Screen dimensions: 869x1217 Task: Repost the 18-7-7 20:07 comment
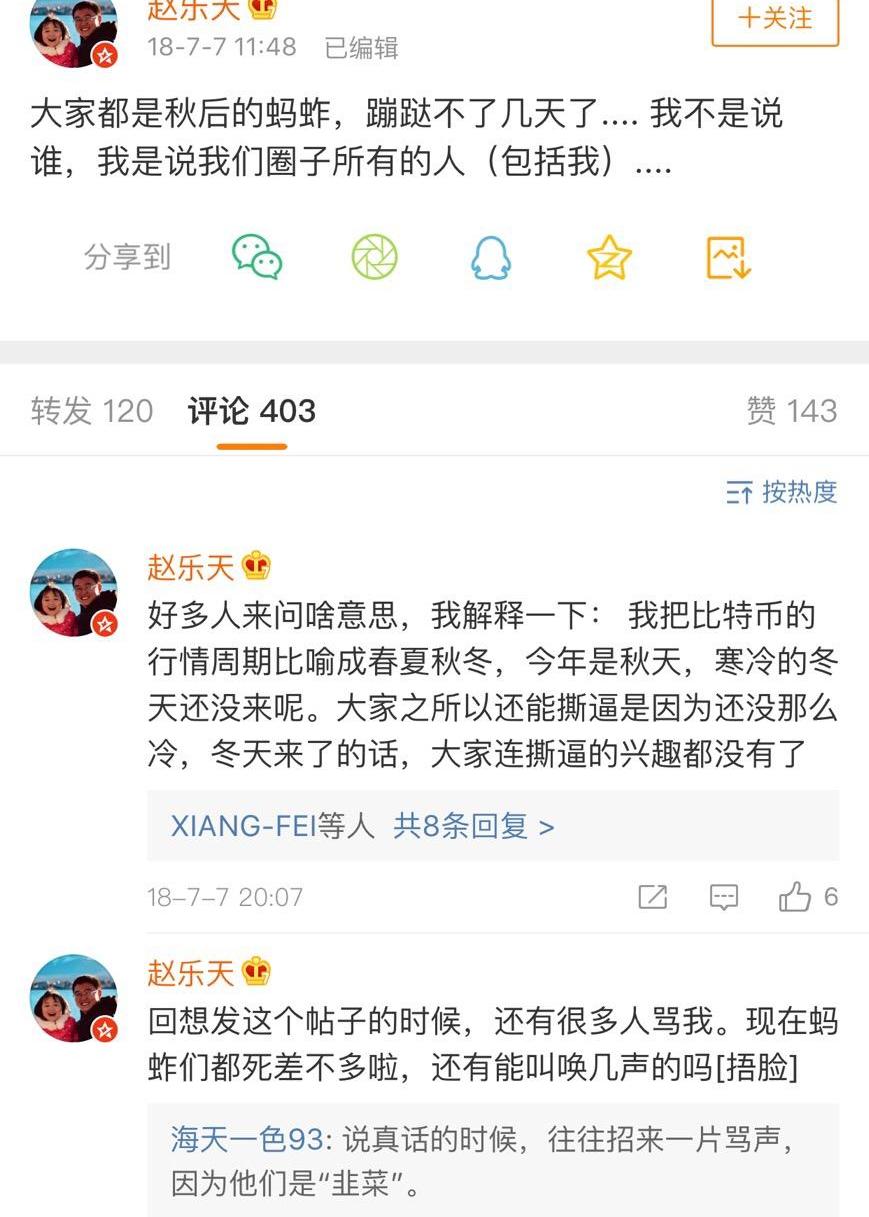point(653,897)
